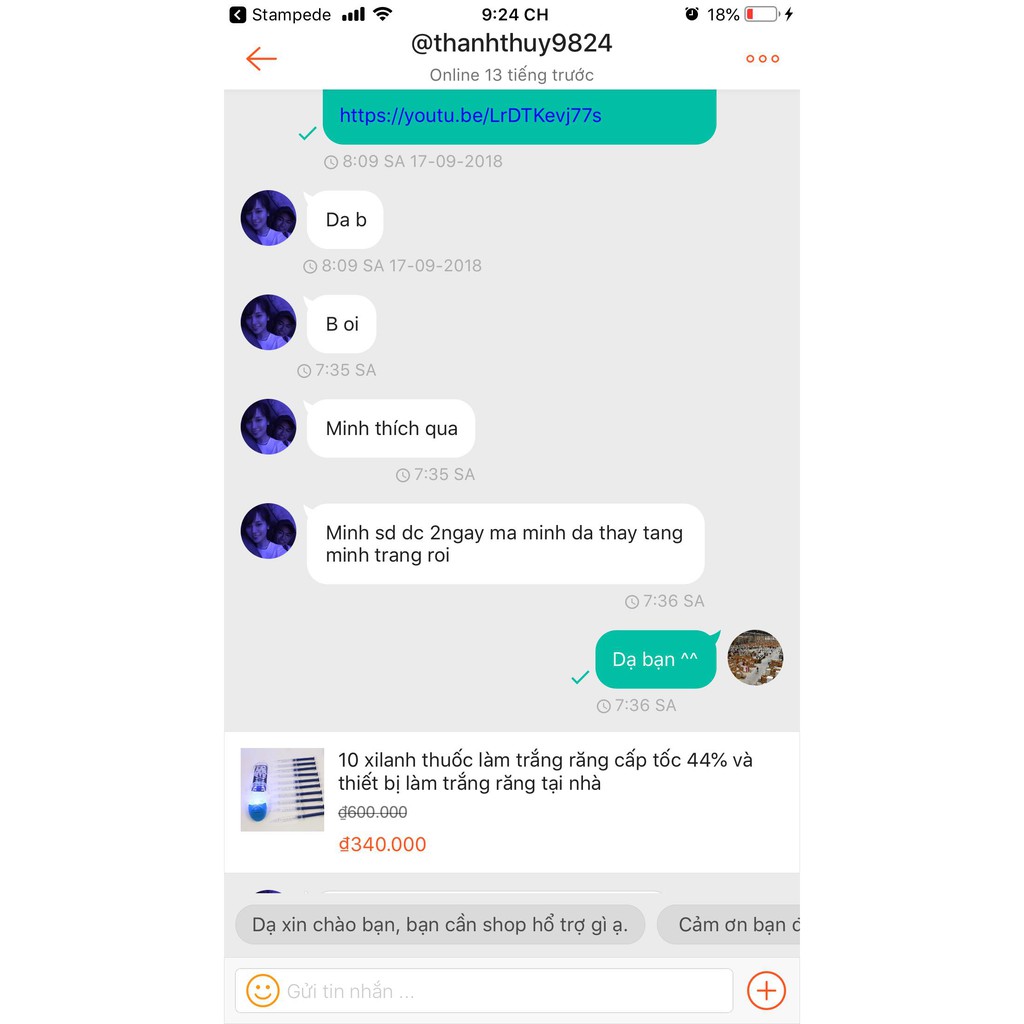Open the emoji picker
This screenshot has height=1024, width=1024.
point(263,991)
